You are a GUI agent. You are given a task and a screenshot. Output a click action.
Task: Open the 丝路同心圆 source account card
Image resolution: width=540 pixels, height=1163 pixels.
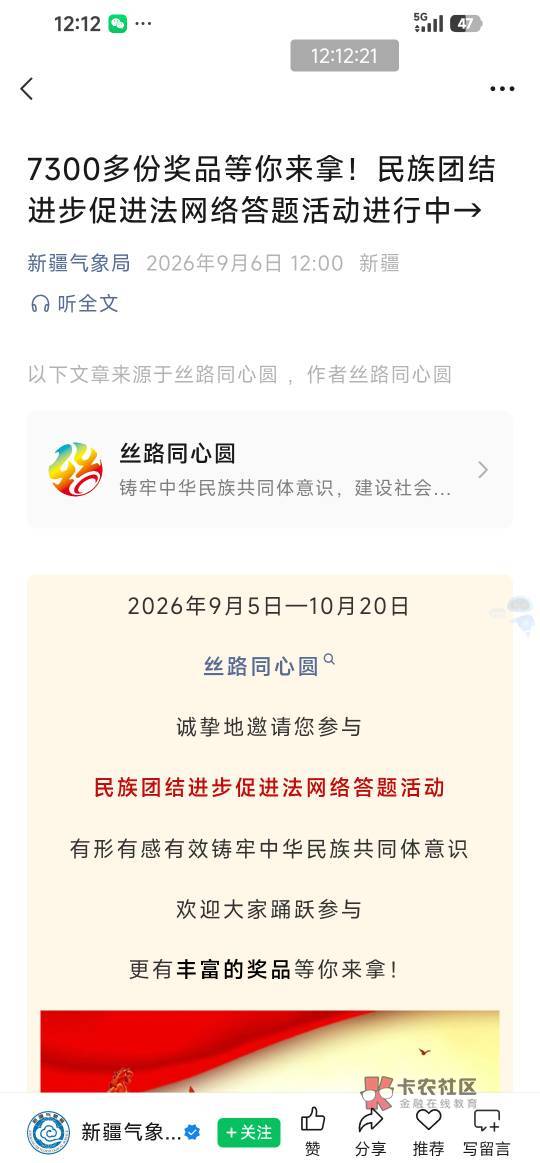click(270, 470)
